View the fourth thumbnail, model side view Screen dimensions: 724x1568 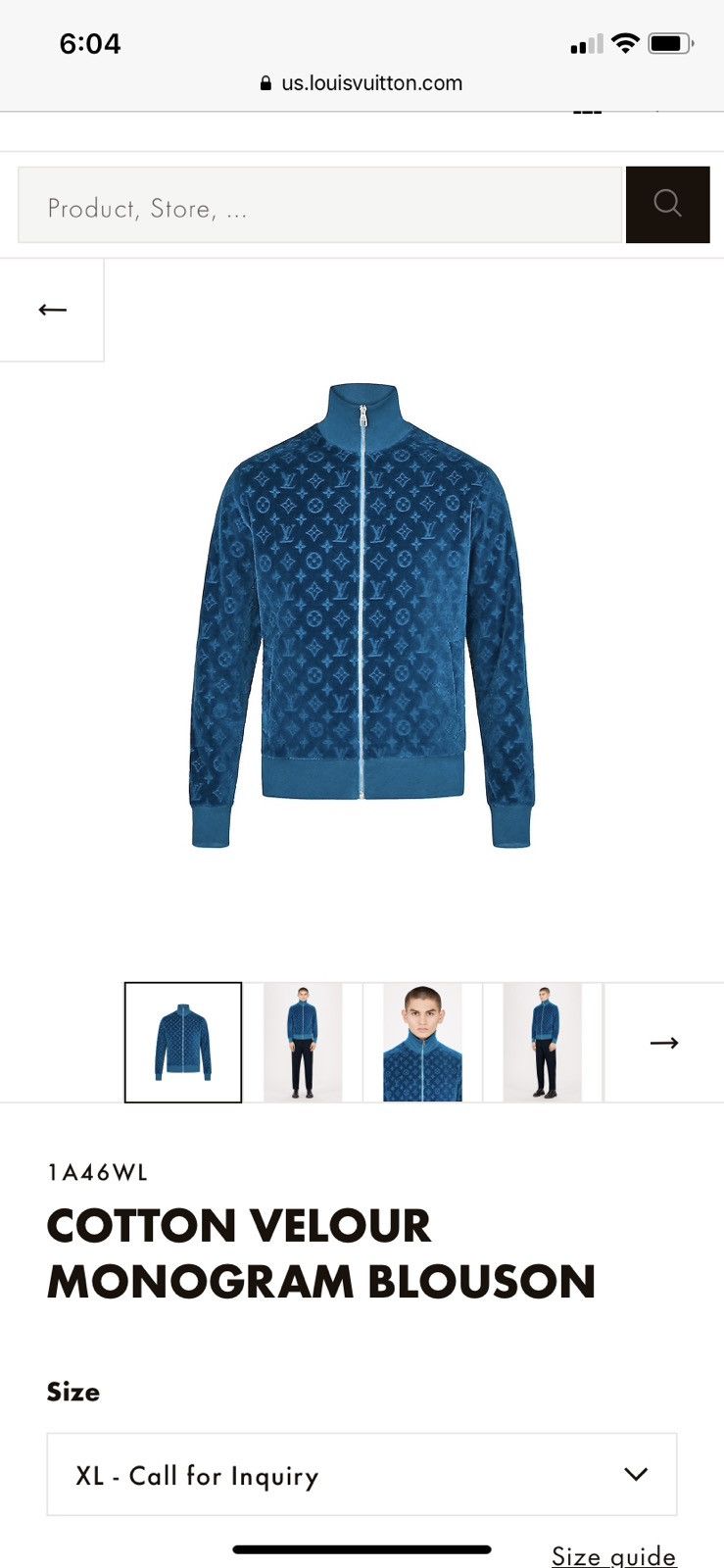[542, 1043]
